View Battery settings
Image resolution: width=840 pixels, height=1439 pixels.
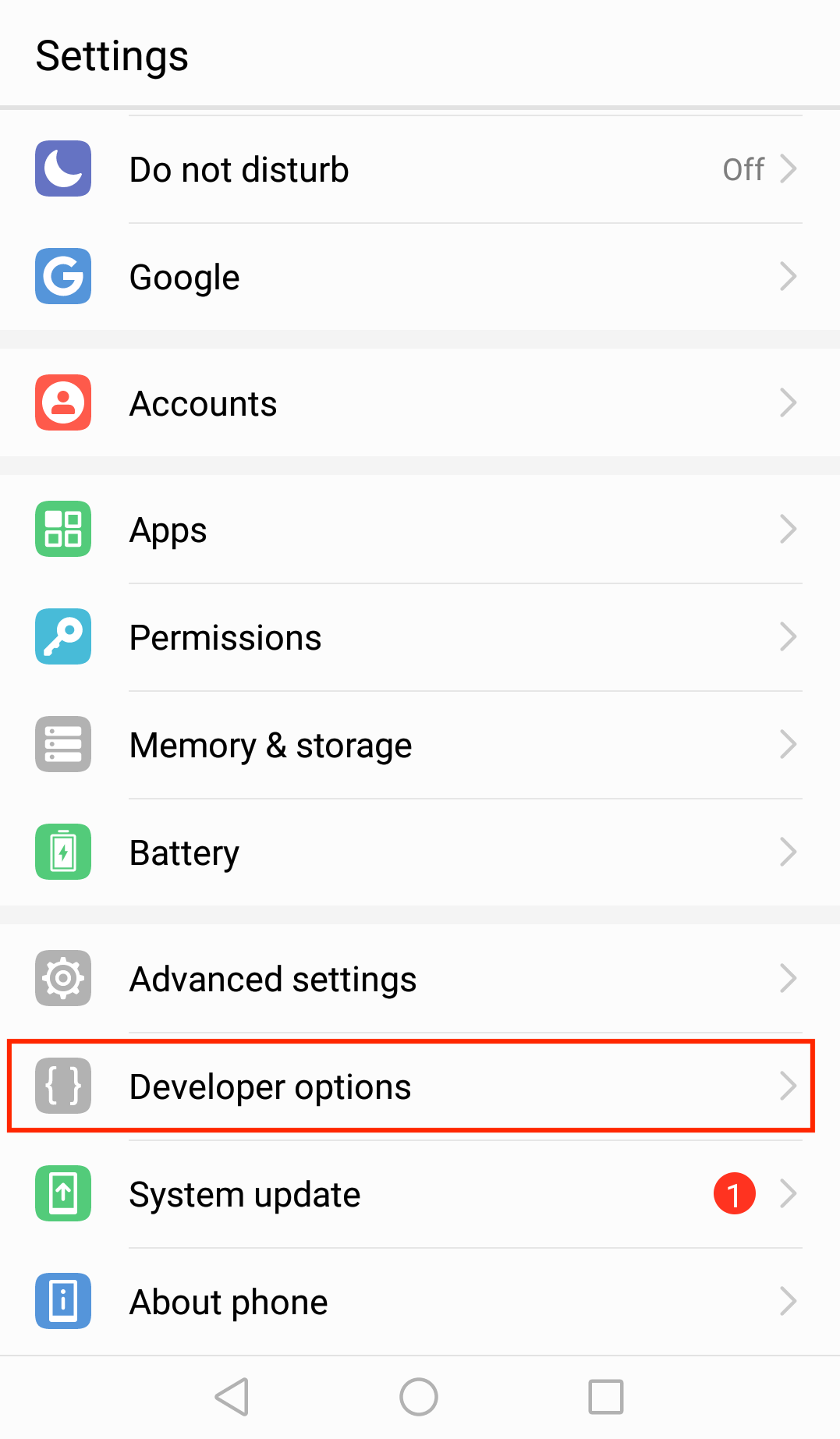[420, 852]
